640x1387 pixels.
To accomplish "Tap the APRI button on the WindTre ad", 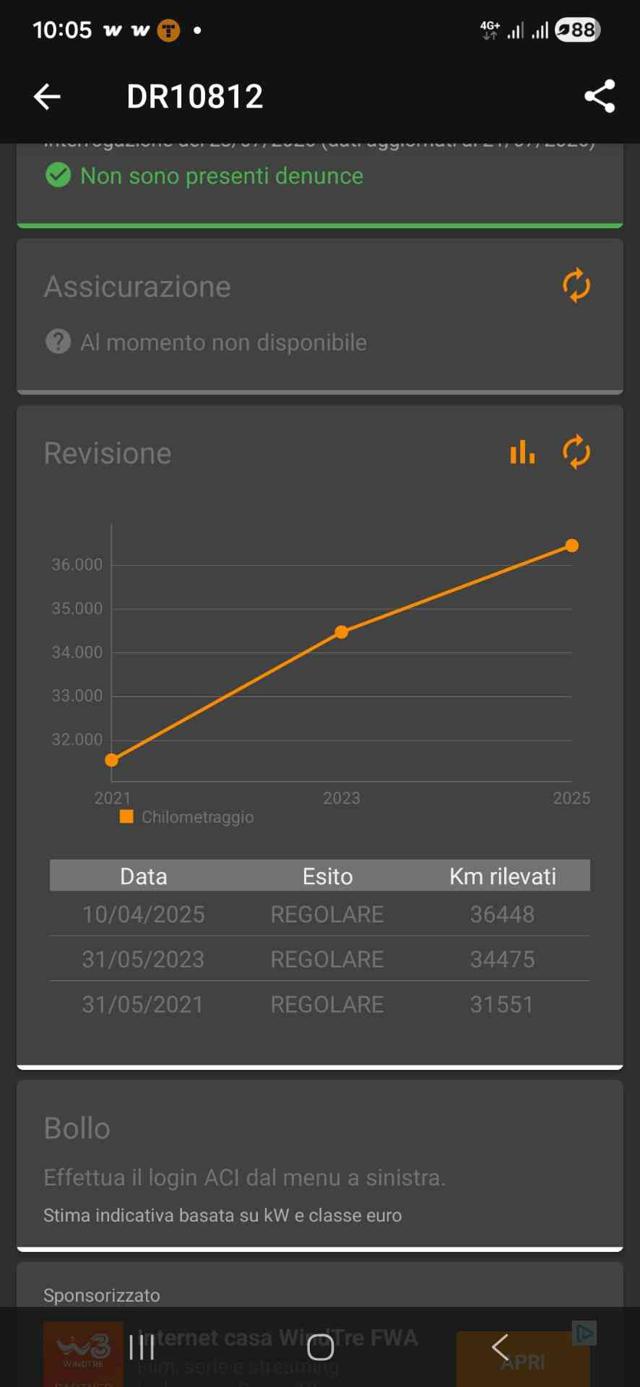I will coord(523,1360).
